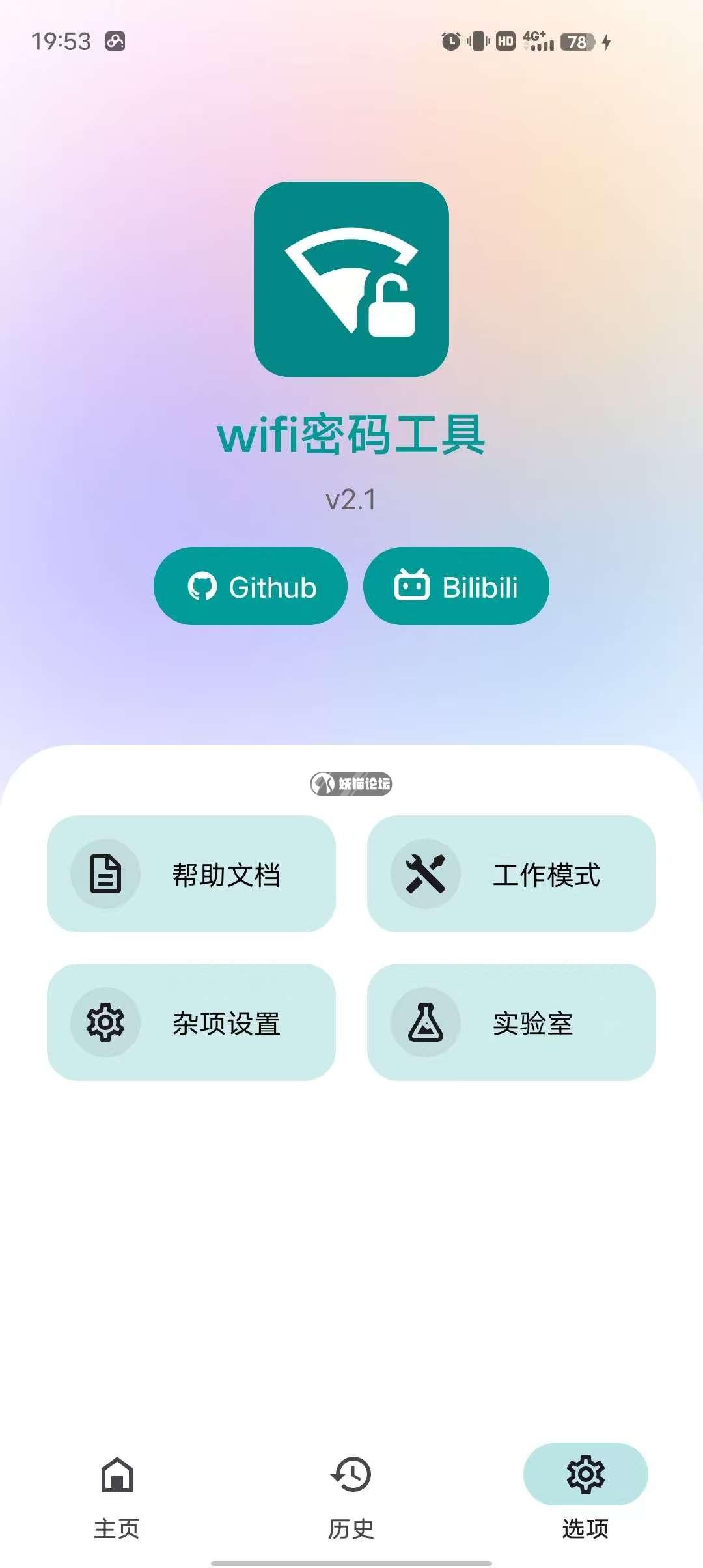
Task: Switch to the 主页 home tab
Action: [117, 1491]
